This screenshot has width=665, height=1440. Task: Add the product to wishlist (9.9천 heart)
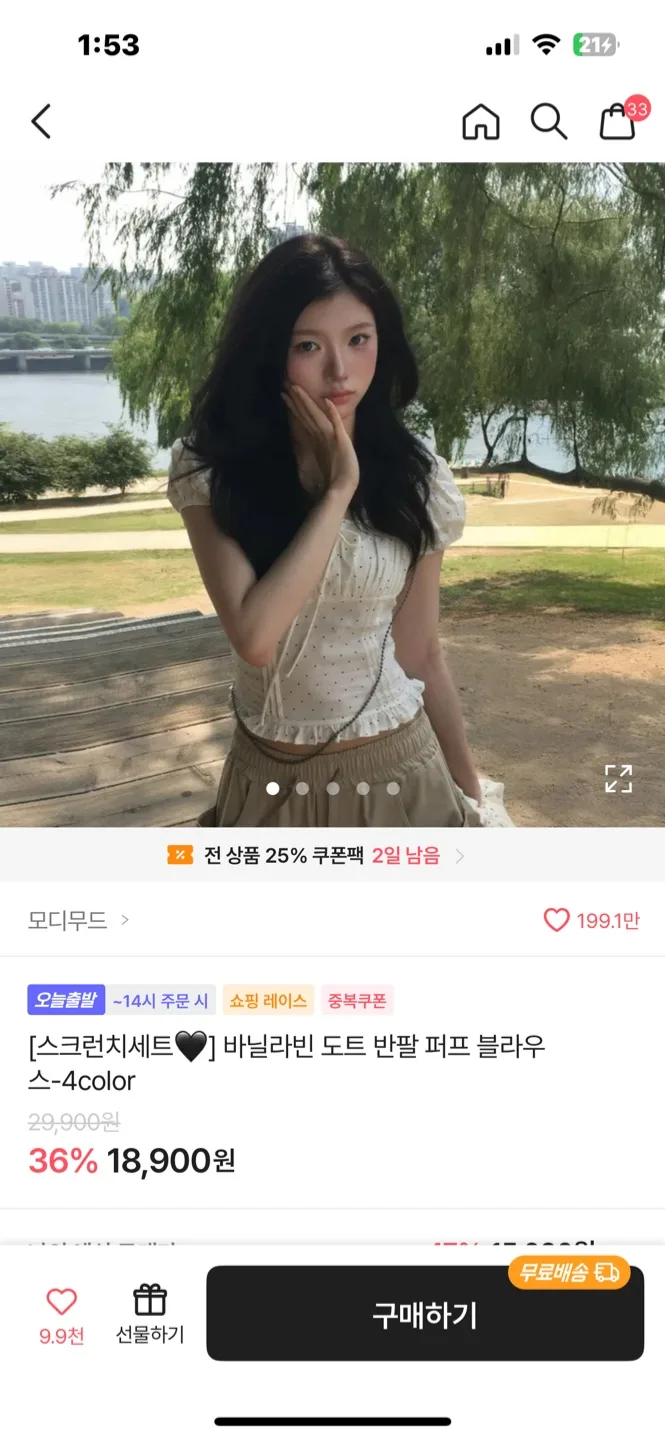point(62,1313)
